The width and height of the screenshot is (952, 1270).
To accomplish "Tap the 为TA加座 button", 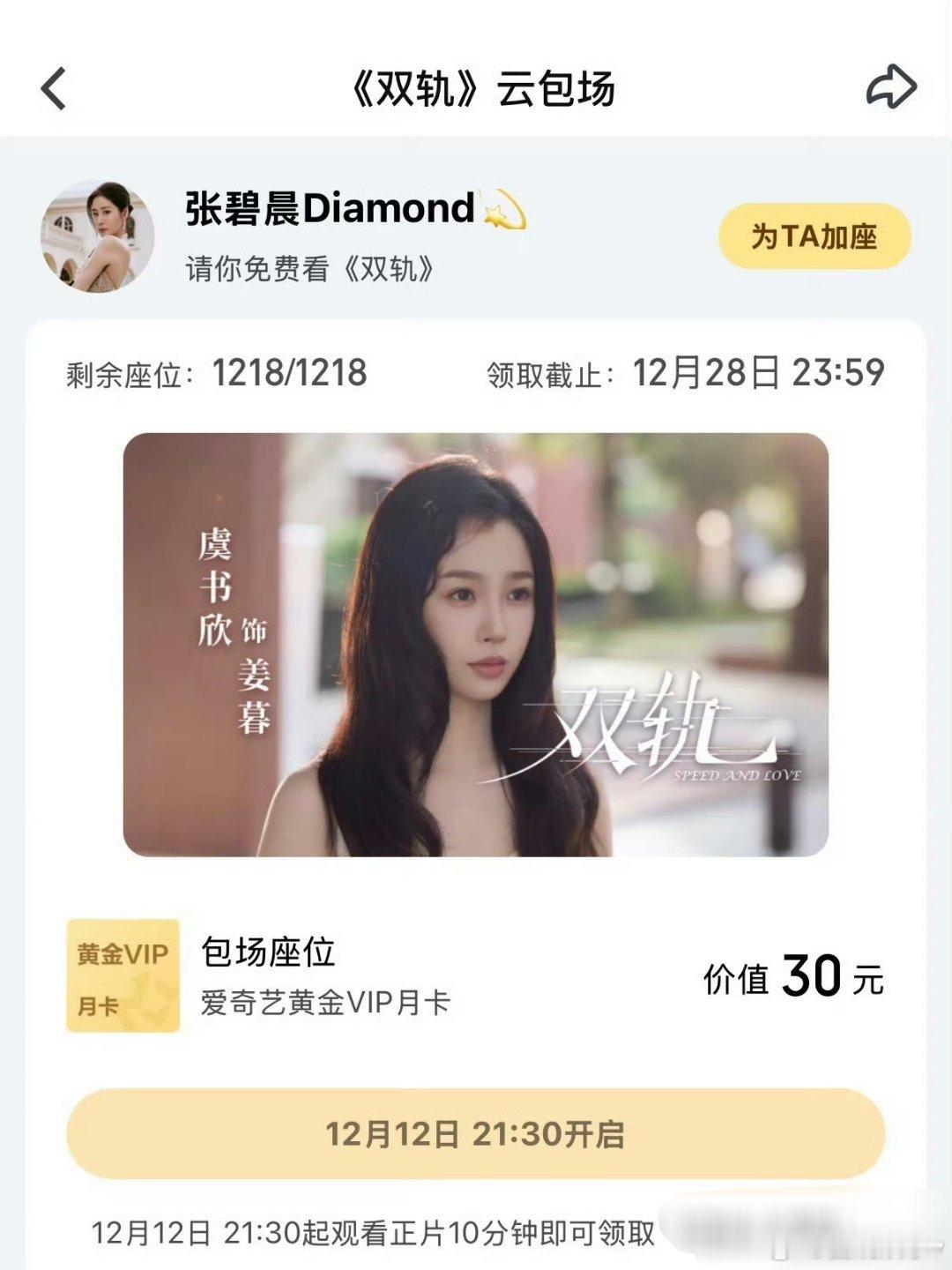I will pyautogui.click(x=815, y=234).
